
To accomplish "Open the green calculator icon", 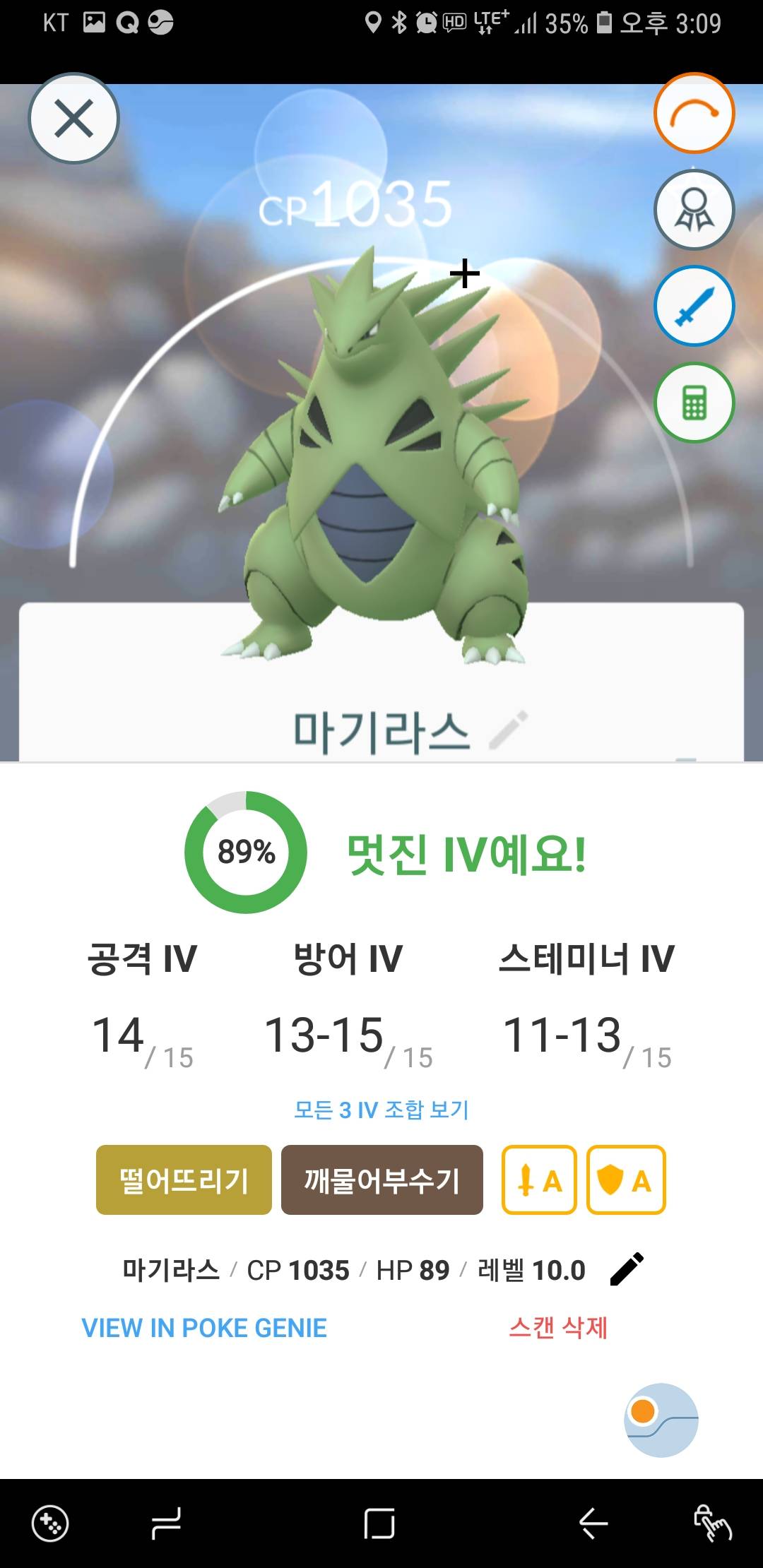I will point(694,403).
